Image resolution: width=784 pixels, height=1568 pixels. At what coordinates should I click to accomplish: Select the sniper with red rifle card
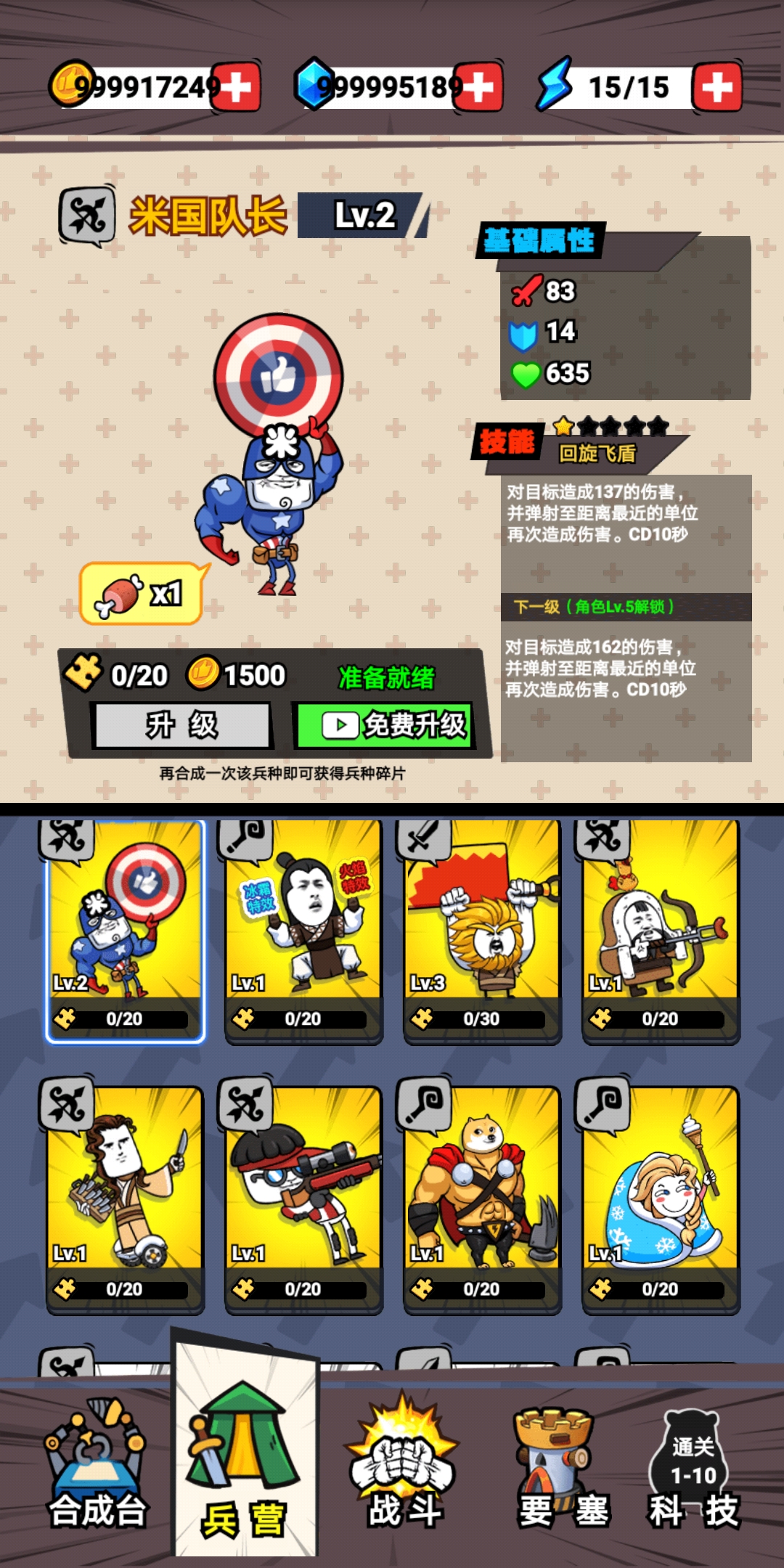[x=303, y=1198]
